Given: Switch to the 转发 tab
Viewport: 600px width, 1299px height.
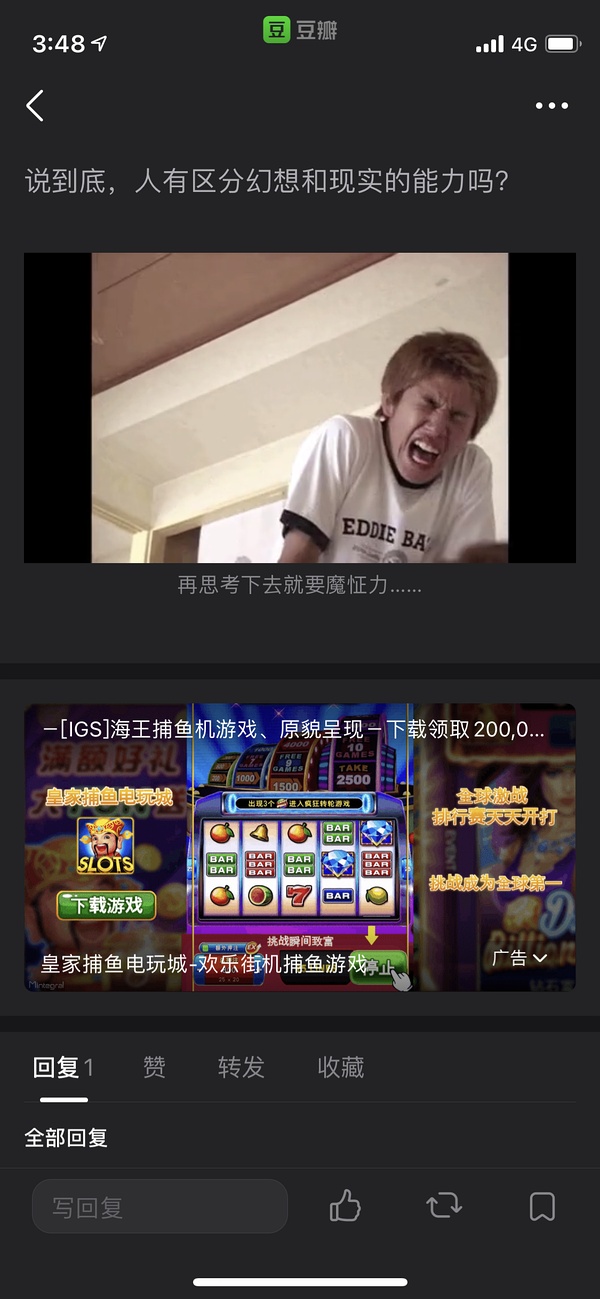Looking at the screenshot, I should pos(241,1067).
